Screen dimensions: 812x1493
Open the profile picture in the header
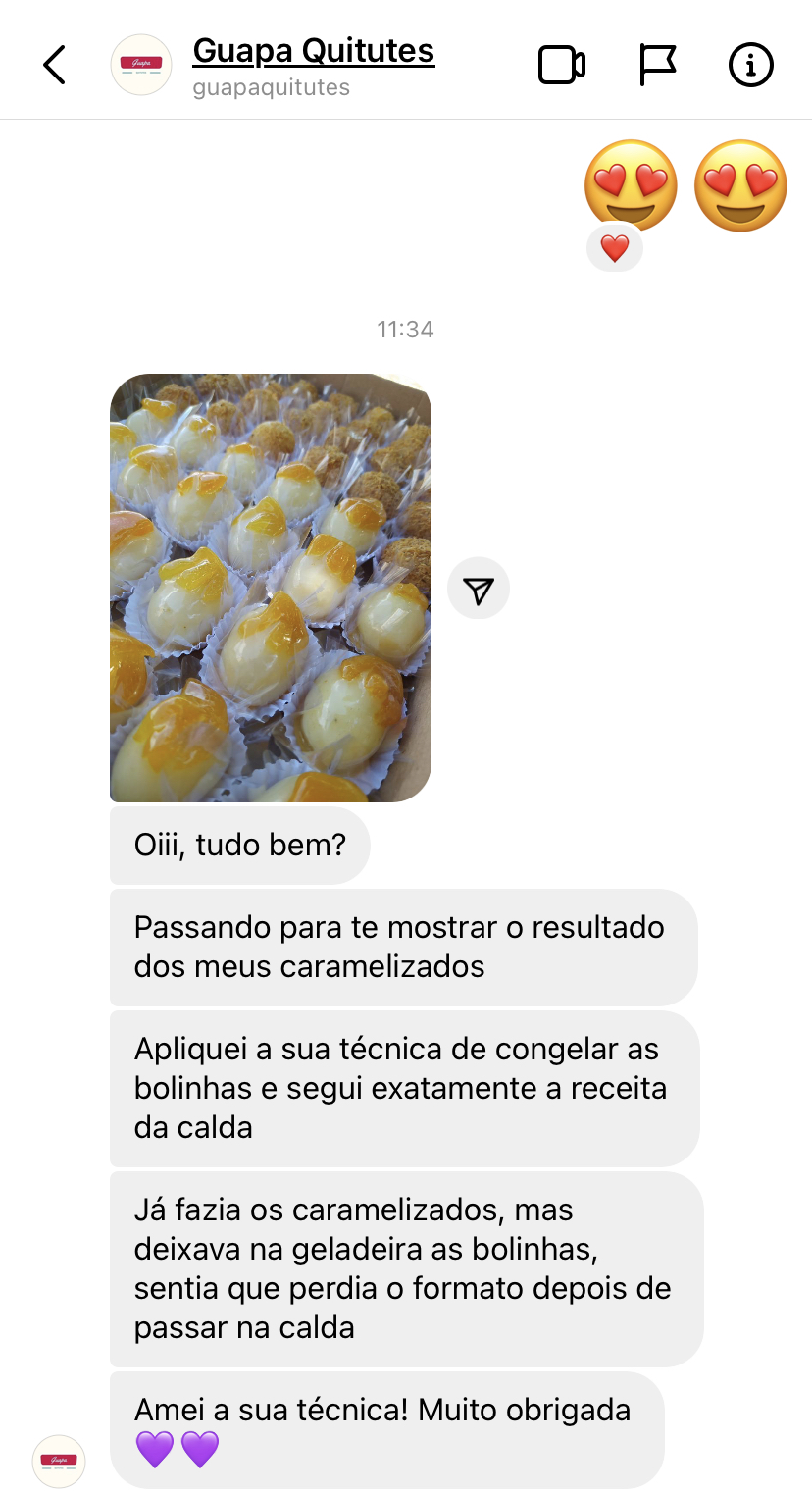pyautogui.click(x=141, y=65)
